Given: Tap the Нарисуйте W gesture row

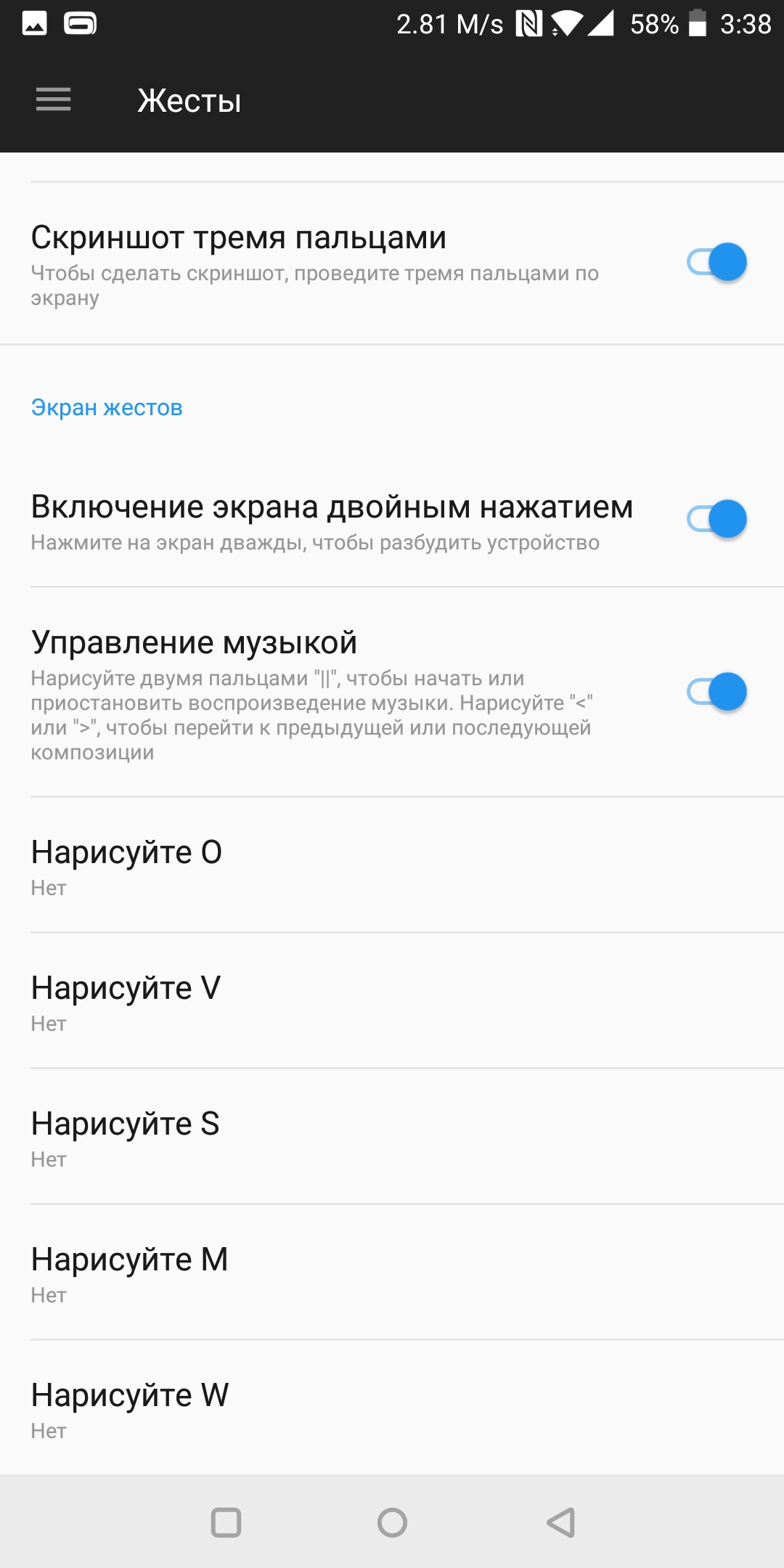Looking at the screenshot, I should tap(392, 1408).
